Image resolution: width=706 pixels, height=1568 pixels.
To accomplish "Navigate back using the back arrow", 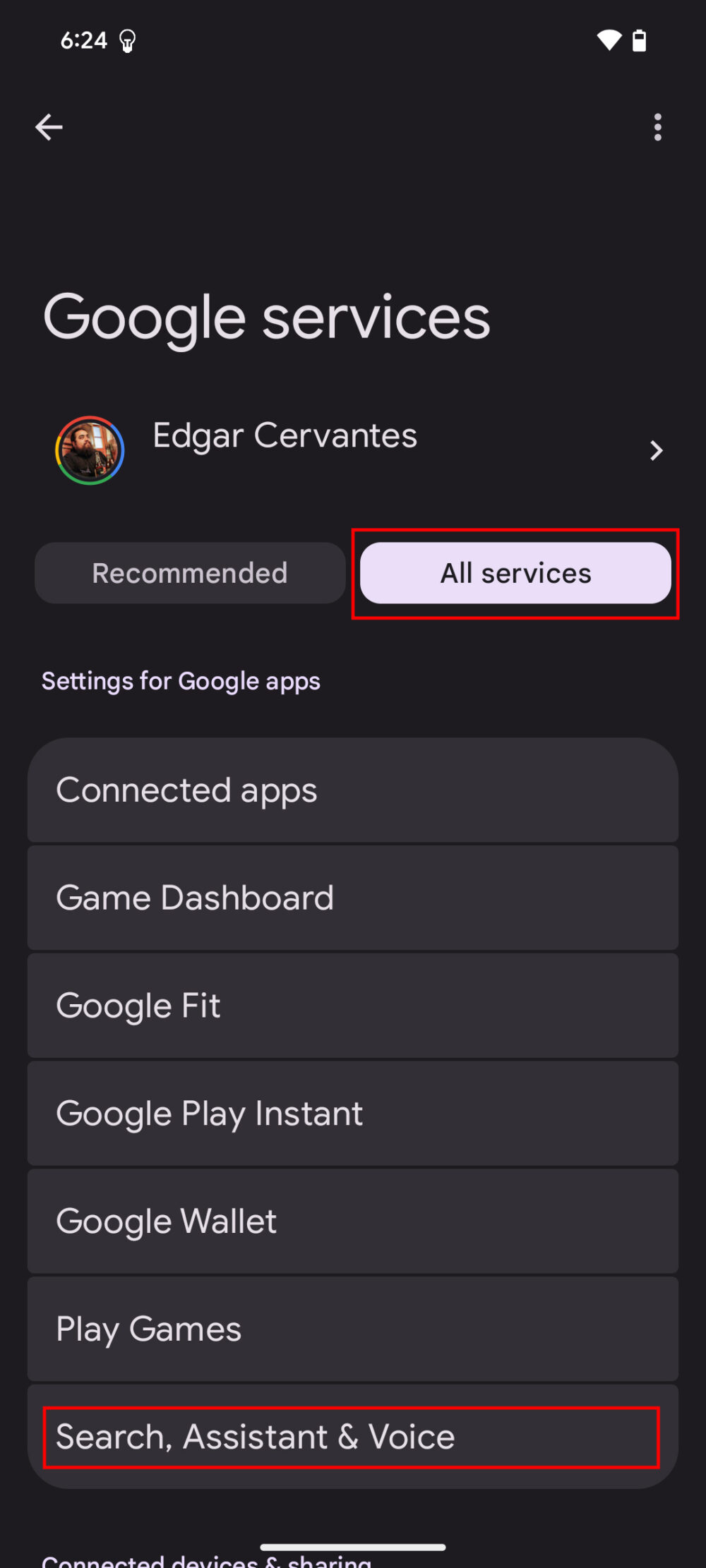I will [49, 127].
